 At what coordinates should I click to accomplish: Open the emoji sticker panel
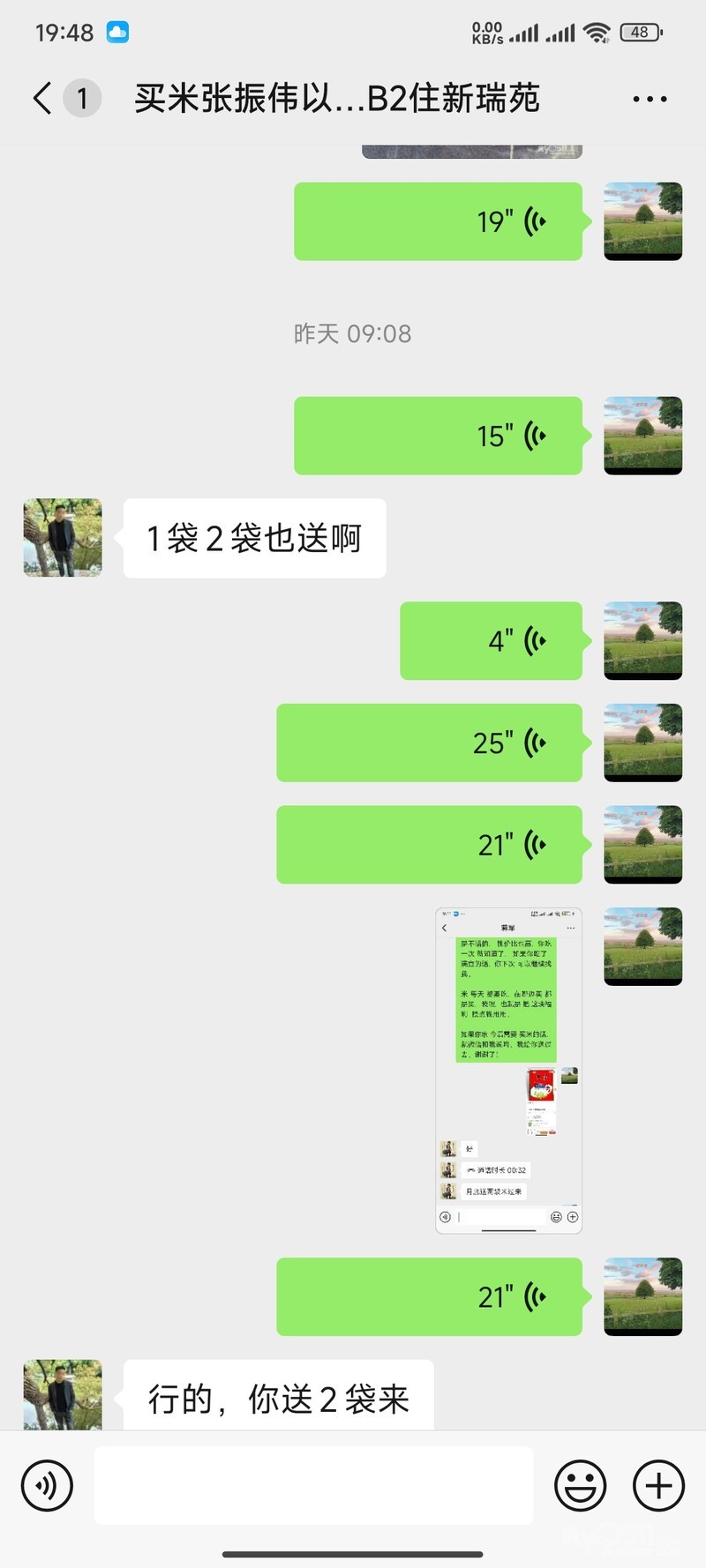(x=580, y=1486)
